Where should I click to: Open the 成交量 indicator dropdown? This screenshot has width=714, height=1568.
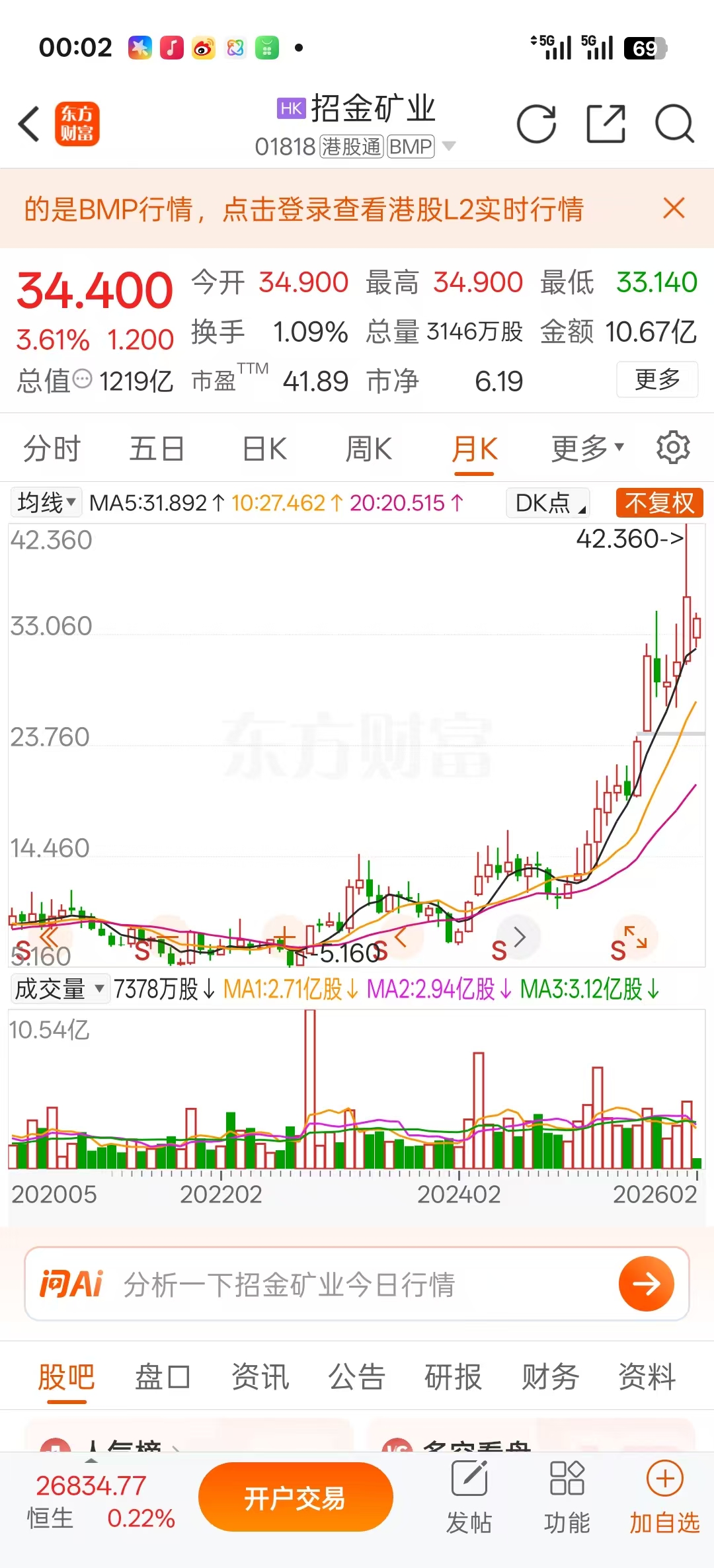point(59,990)
